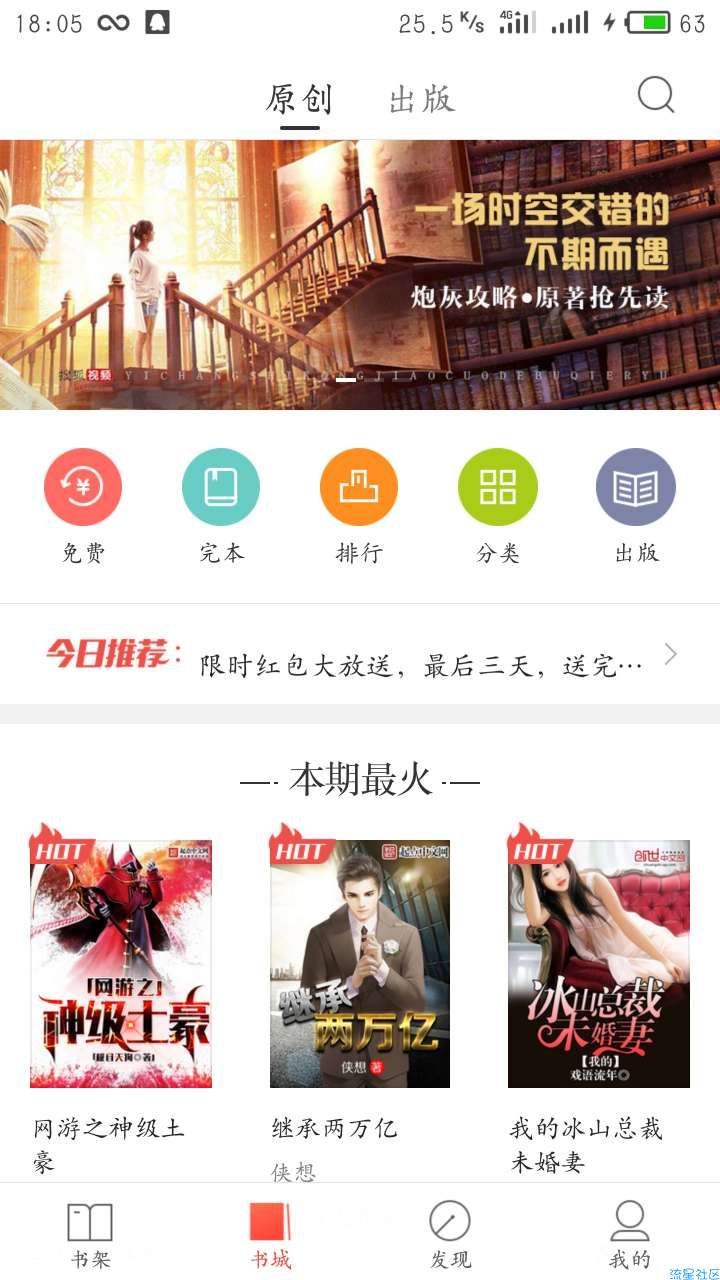
Task: Open the search magnifier icon
Action: (656, 96)
